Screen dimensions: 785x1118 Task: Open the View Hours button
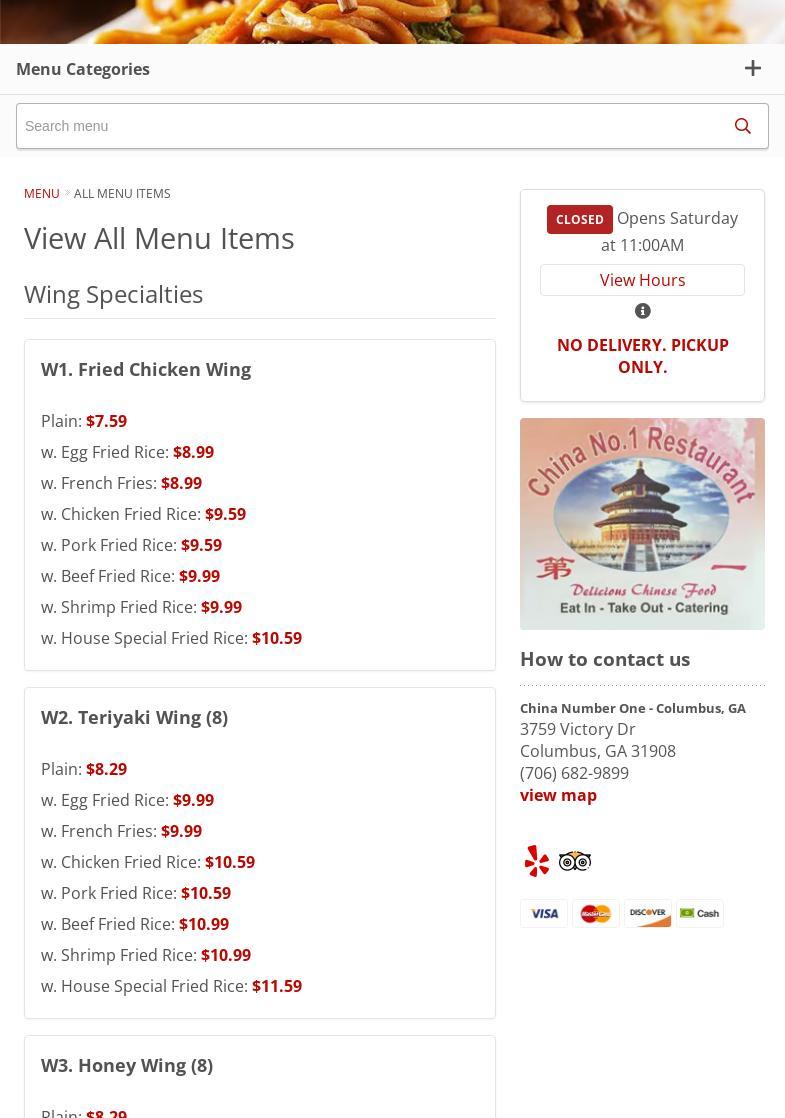[x=642, y=280]
